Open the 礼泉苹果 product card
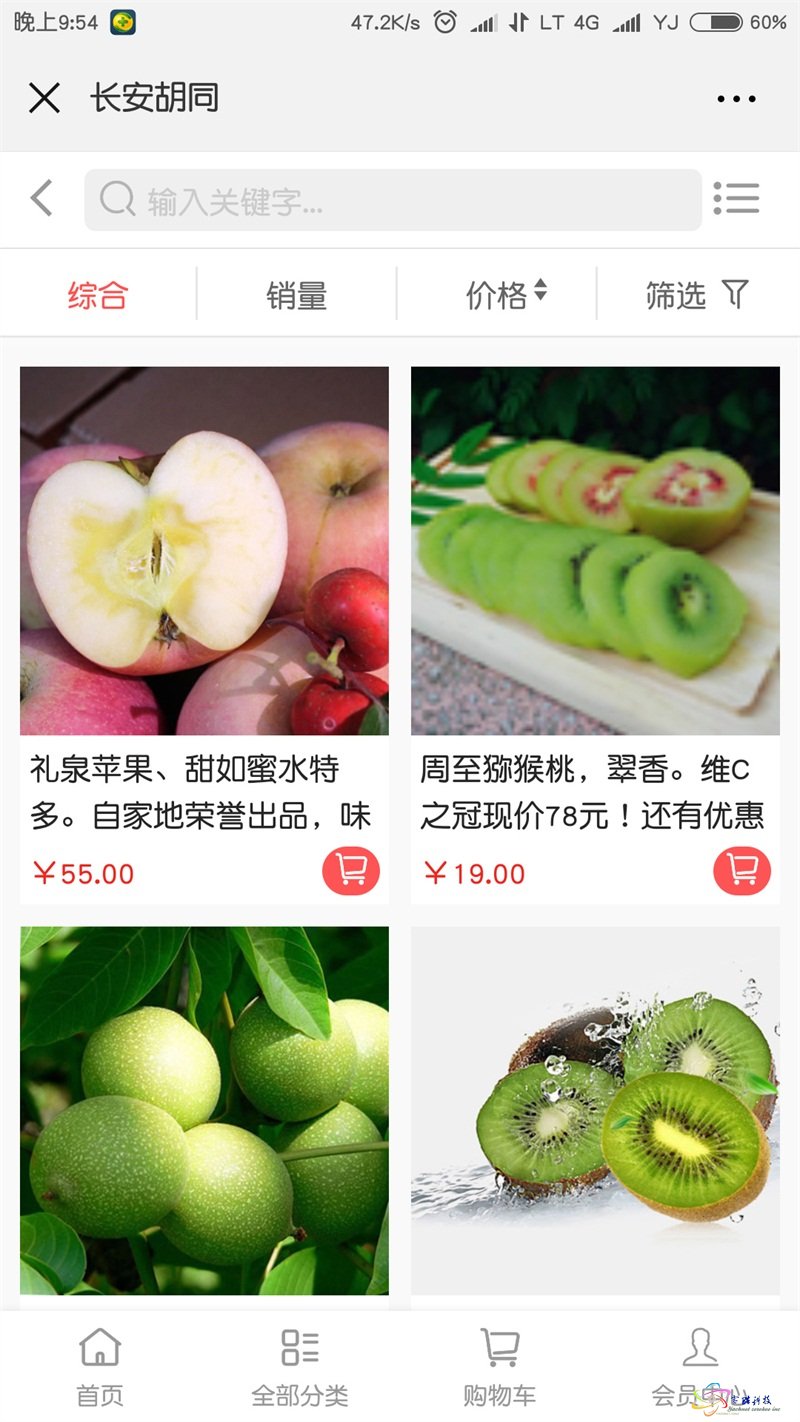This screenshot has height=1422, width=800. point(204,635)
